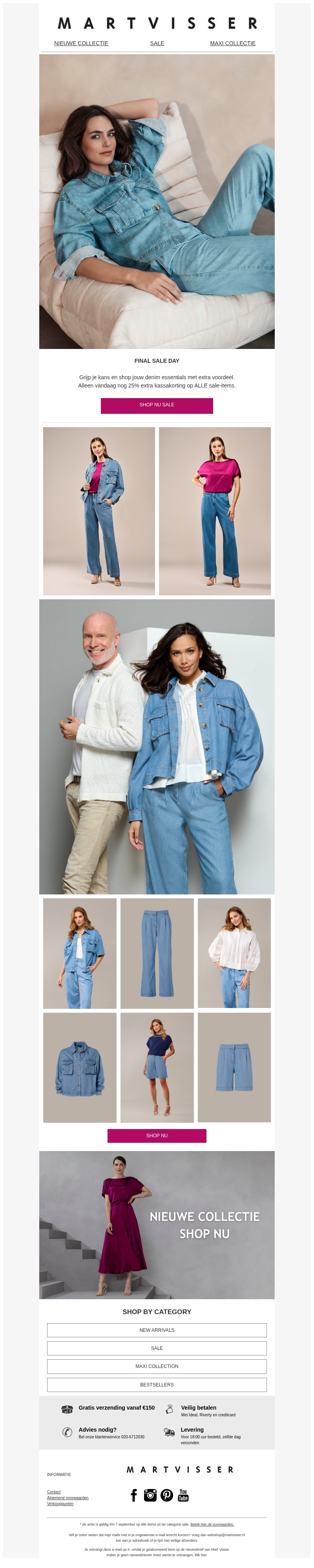The image size is (314, 1568).
Task: Open the Verkooppunten link
Action: coord(60,1504)
